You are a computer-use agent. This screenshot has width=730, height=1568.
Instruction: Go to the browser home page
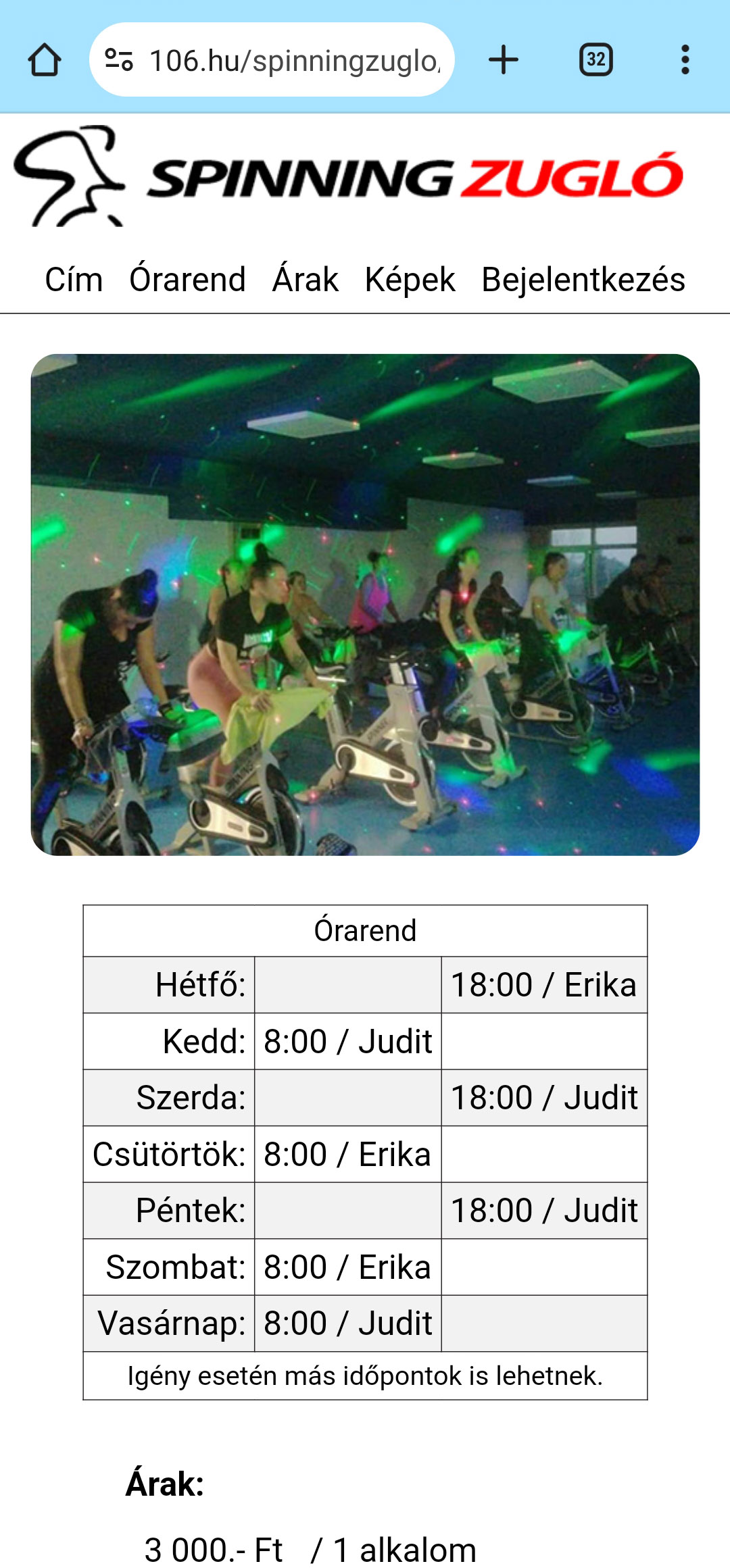click(45, 60)
